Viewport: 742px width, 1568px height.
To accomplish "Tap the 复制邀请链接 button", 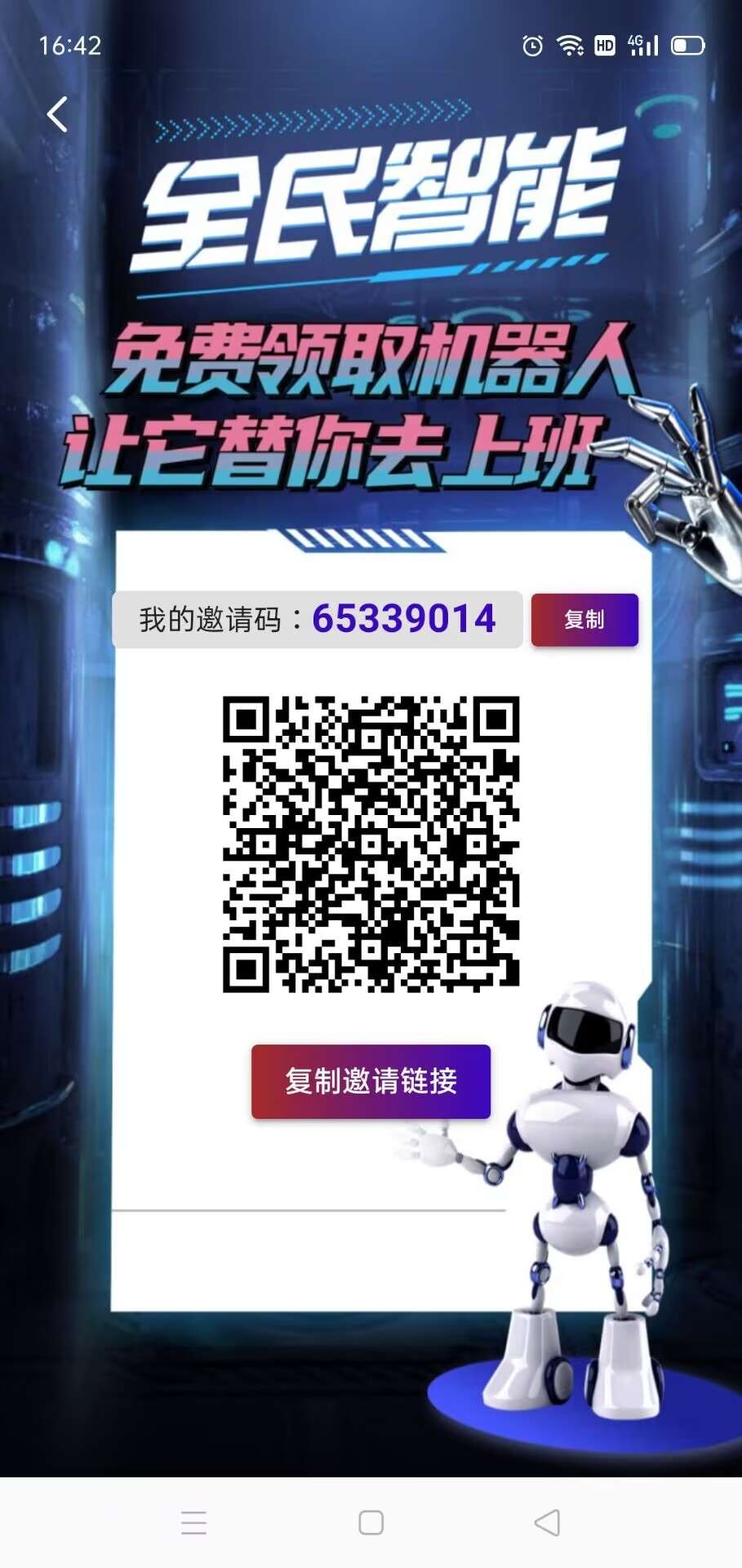I will pyautogui.click(x=371, y=1081).
